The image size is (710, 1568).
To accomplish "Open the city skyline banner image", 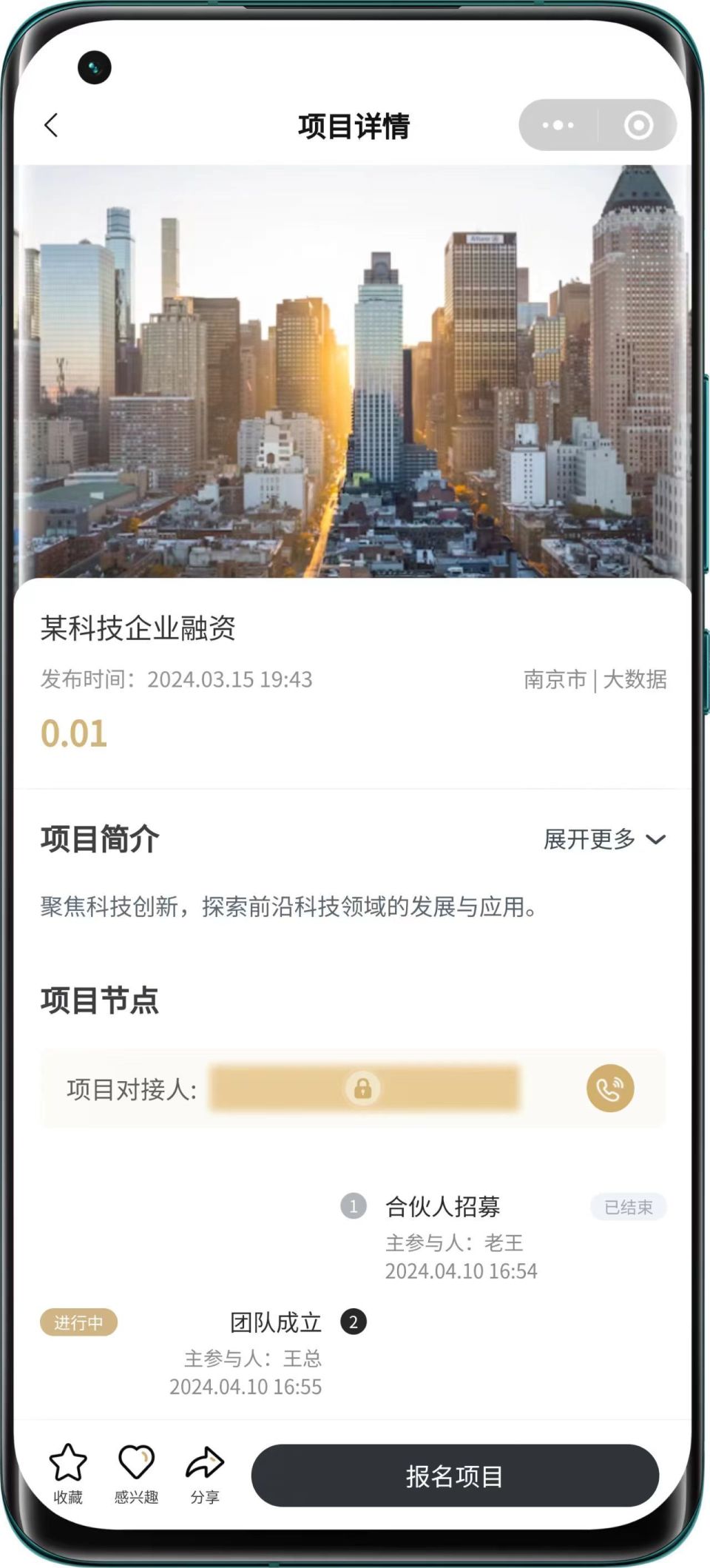I will [353, 371].
